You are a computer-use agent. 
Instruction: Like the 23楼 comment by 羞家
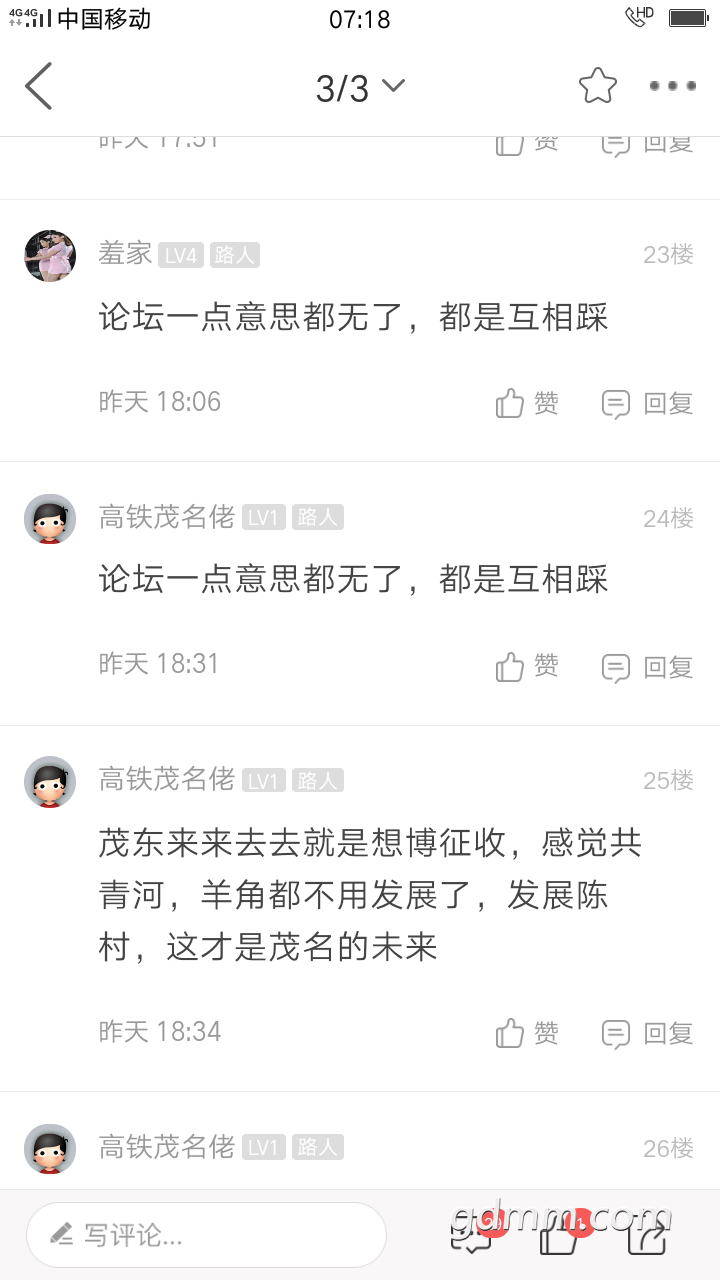pyautogui.click(x=527, y=403)
